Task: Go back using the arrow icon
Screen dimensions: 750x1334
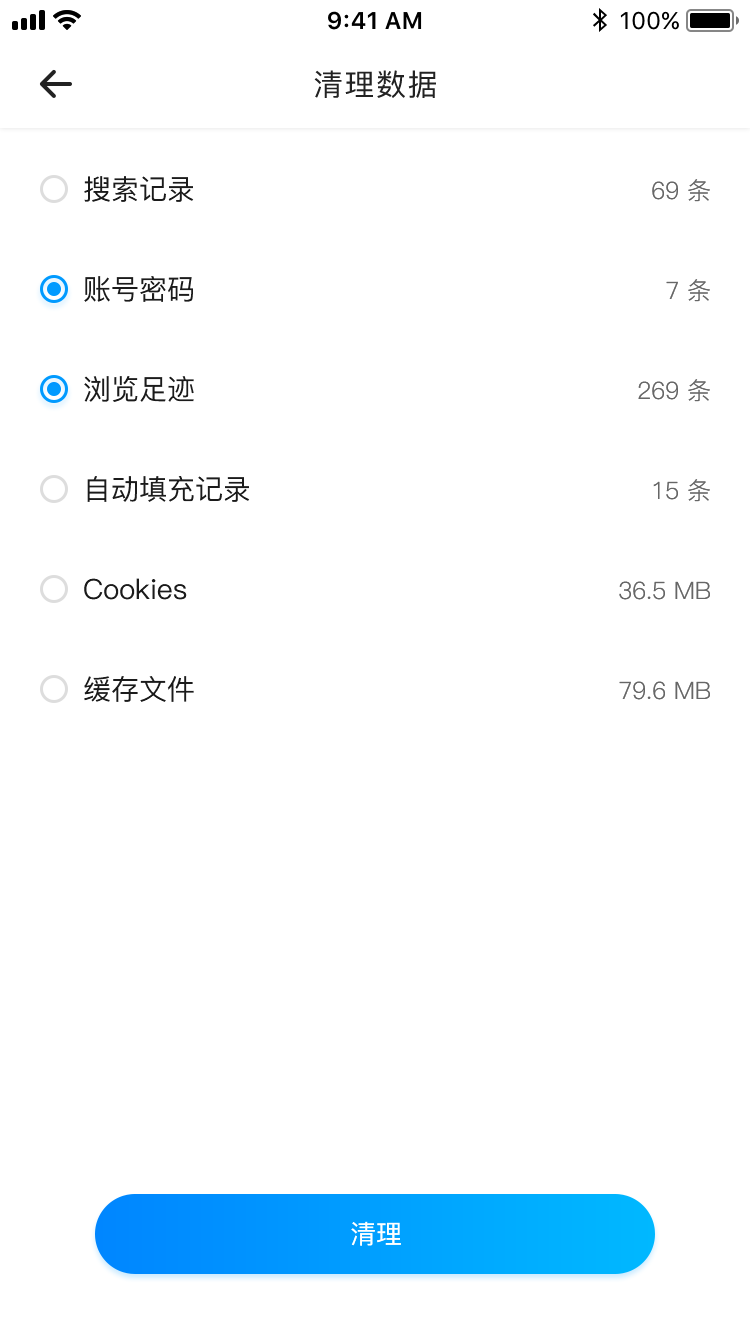Action: 56,84
